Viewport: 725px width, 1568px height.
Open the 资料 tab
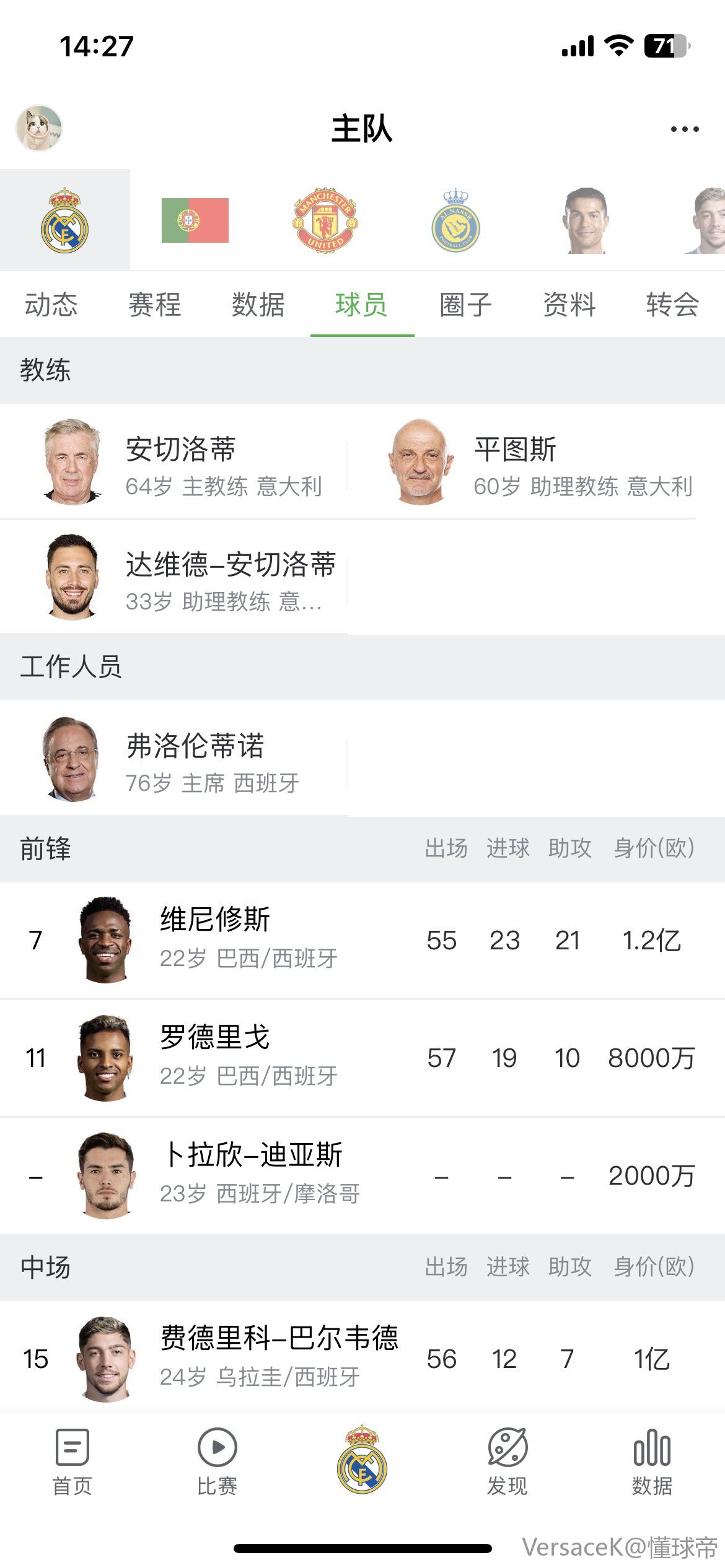pos(569,305)
